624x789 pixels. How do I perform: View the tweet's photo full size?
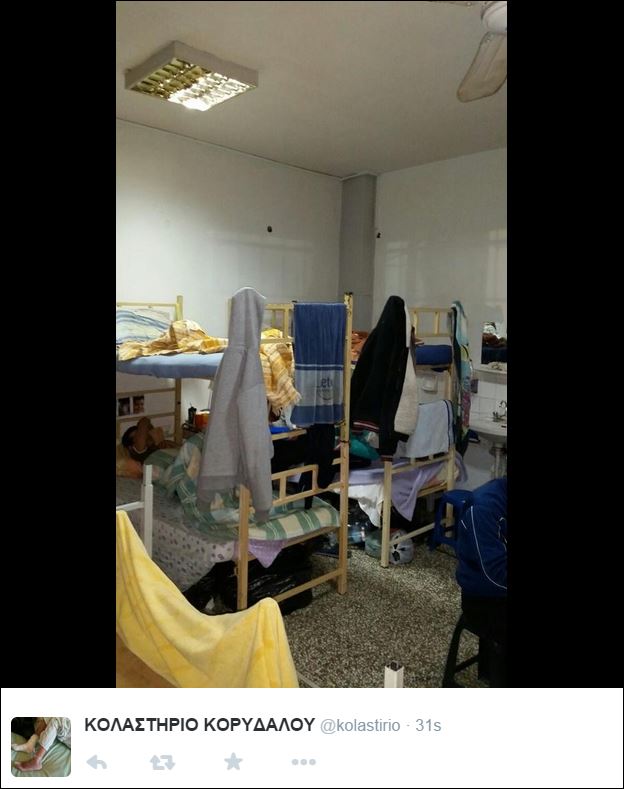(311, 344)
